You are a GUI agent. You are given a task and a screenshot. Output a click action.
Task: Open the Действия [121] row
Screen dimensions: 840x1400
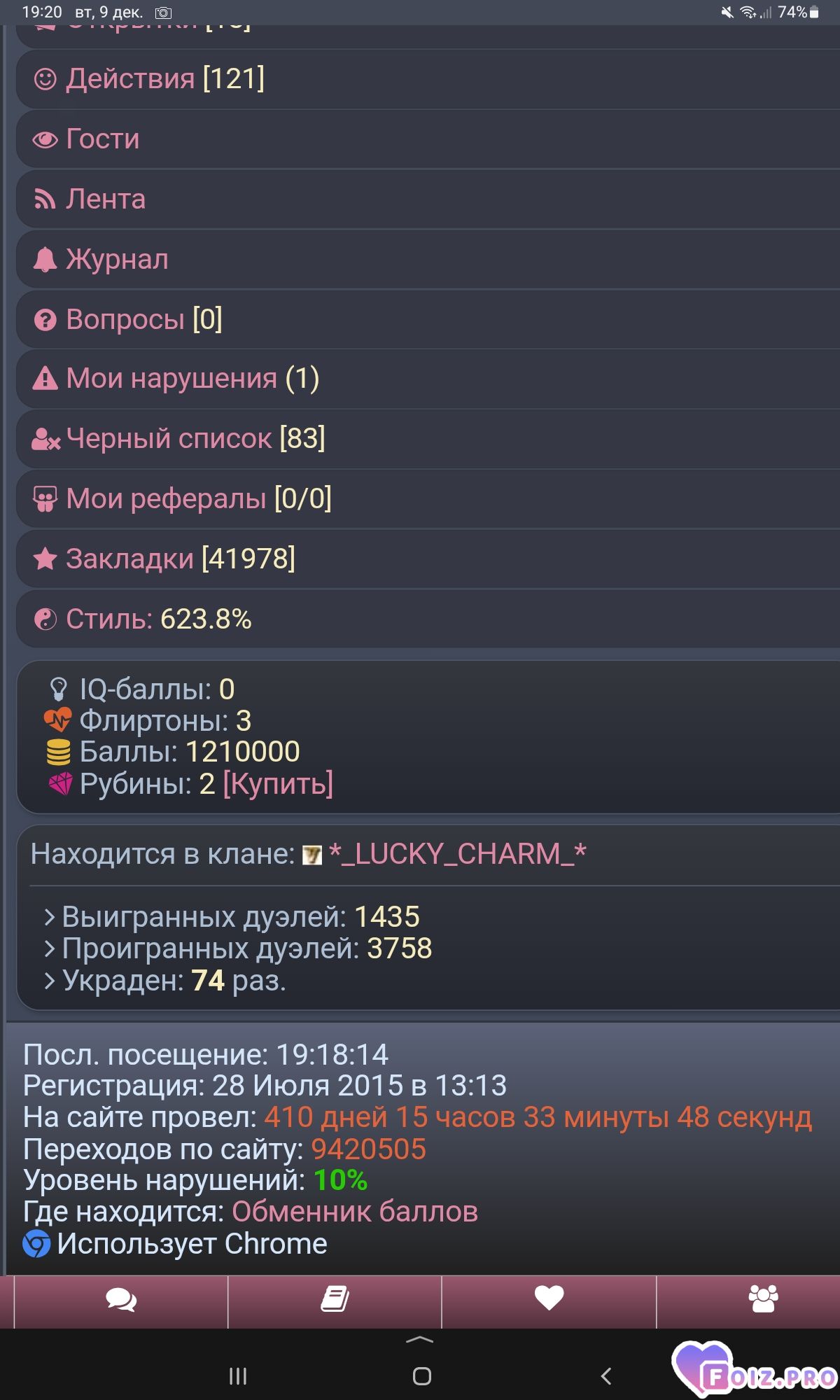[x=165, y=79]
